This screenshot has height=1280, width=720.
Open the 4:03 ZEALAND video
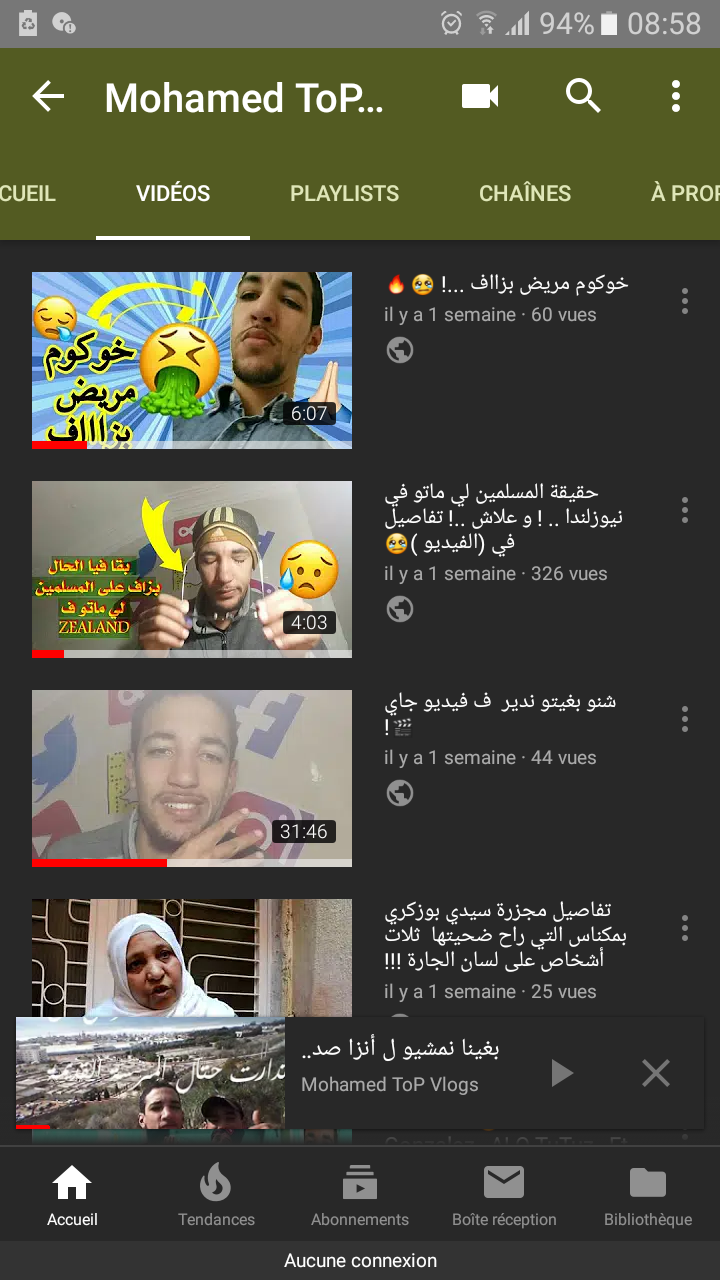(192, 569)
